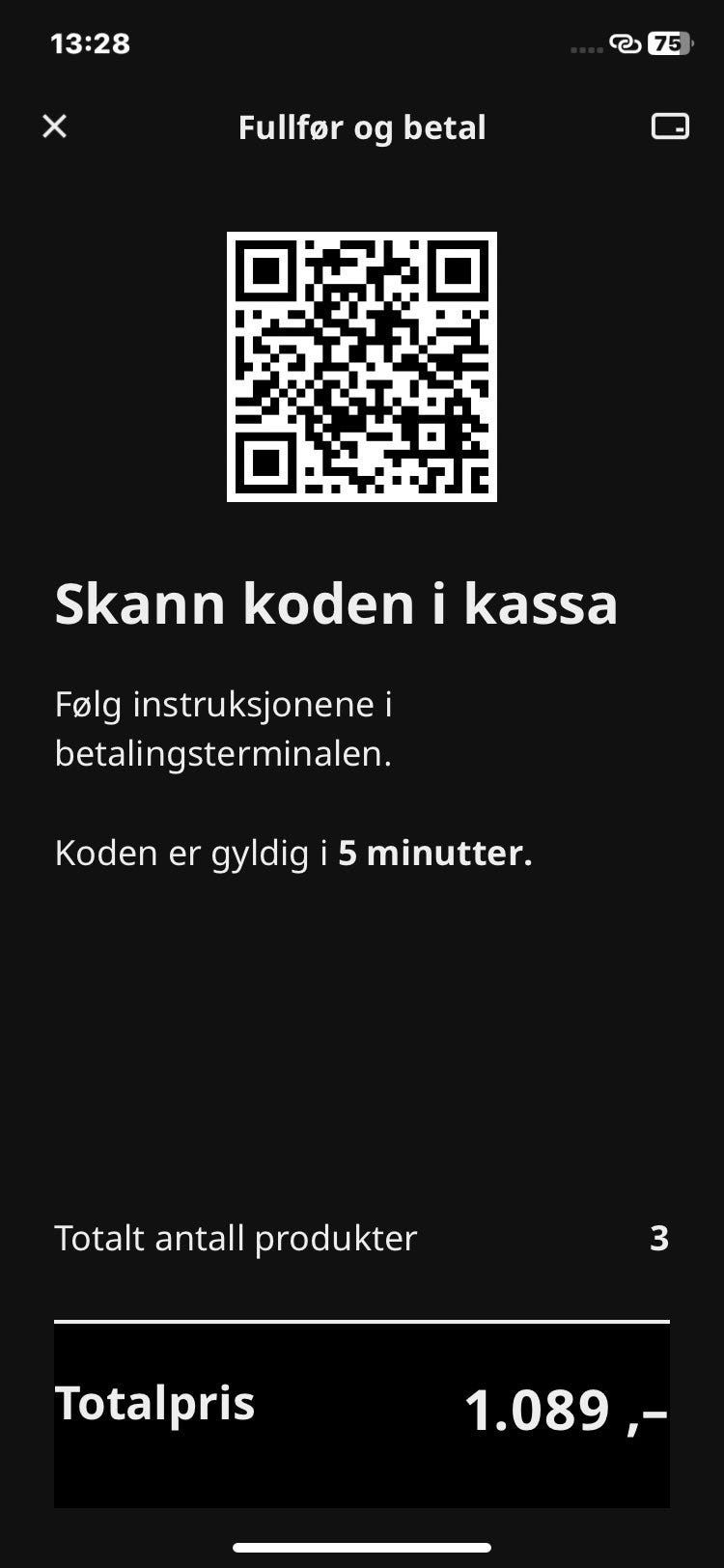The height and width of the screenshot is (1568, 724).
Task: Tap the 'Totalpris' label
Action: tap(155, 1405)
